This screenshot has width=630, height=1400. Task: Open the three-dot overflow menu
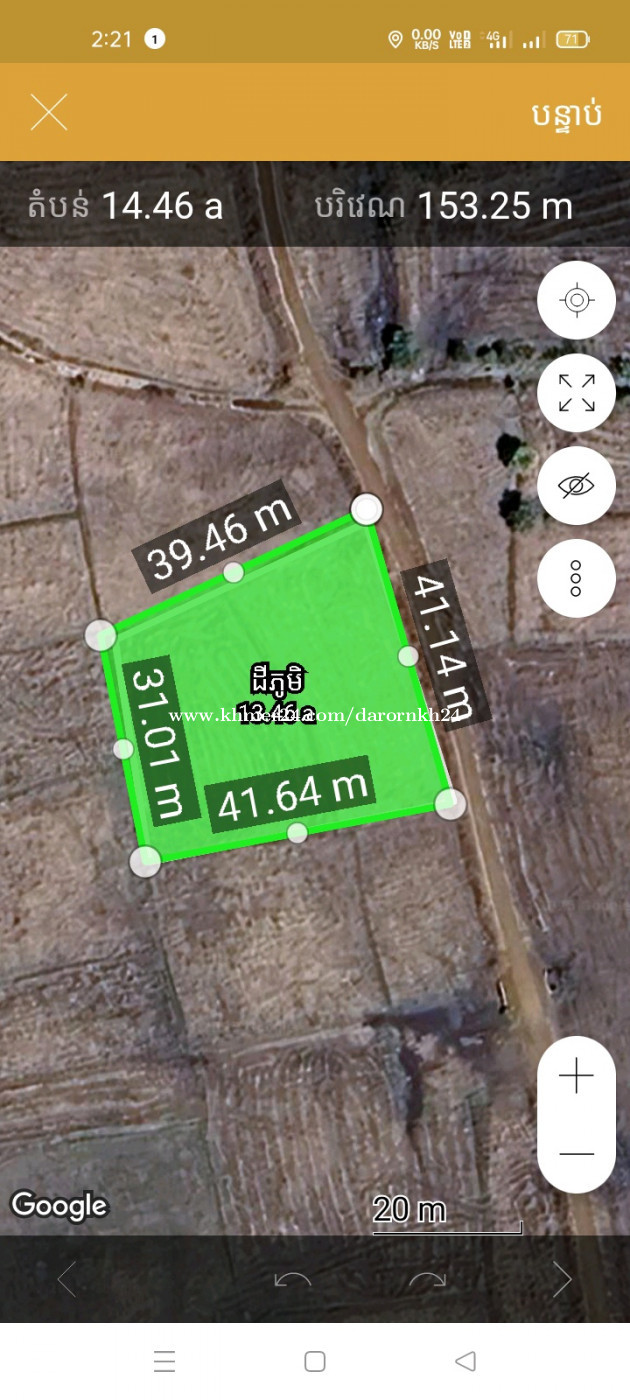pos(576,578)
